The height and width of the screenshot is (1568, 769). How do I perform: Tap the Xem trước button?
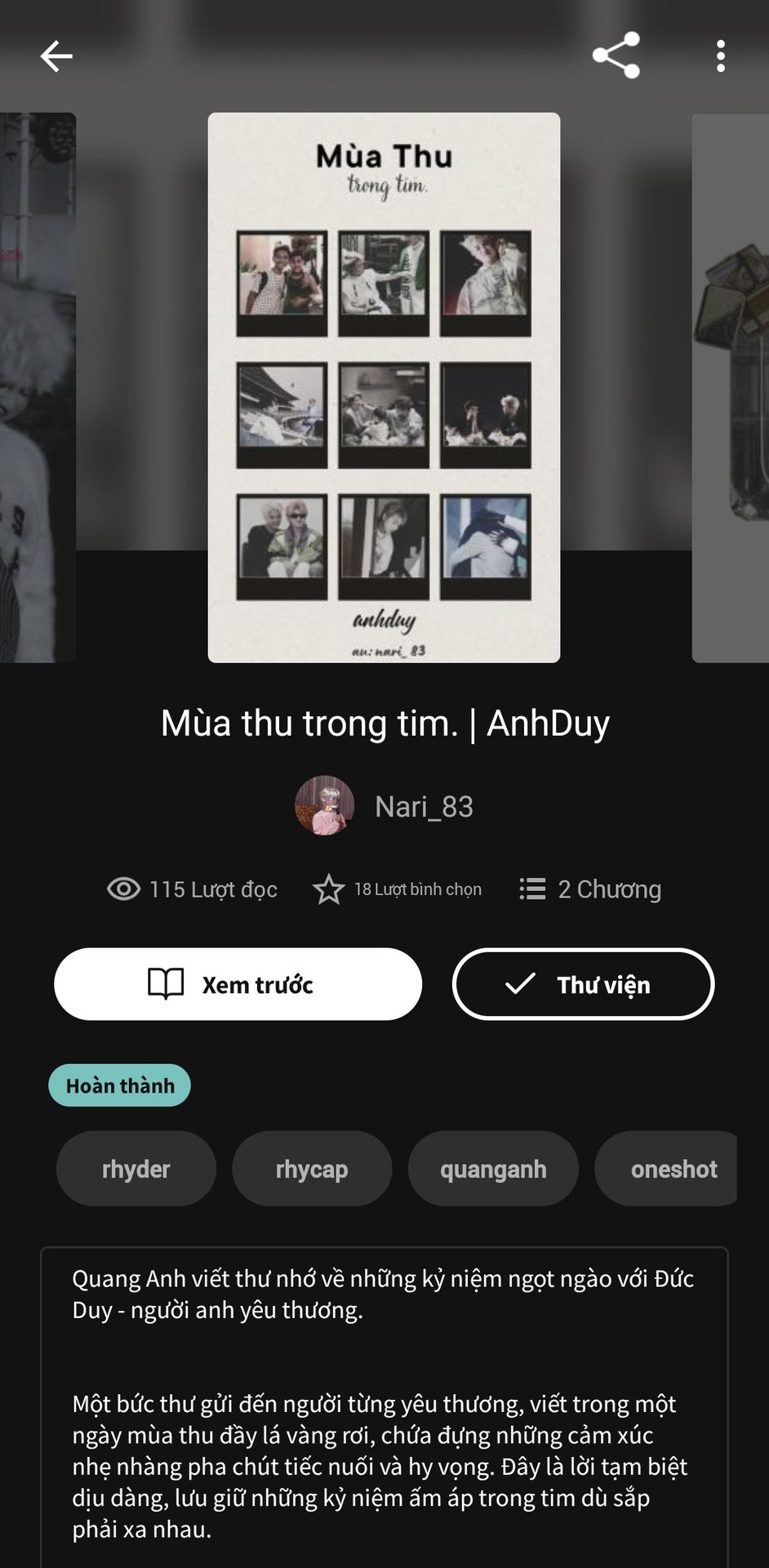[238, 984]
